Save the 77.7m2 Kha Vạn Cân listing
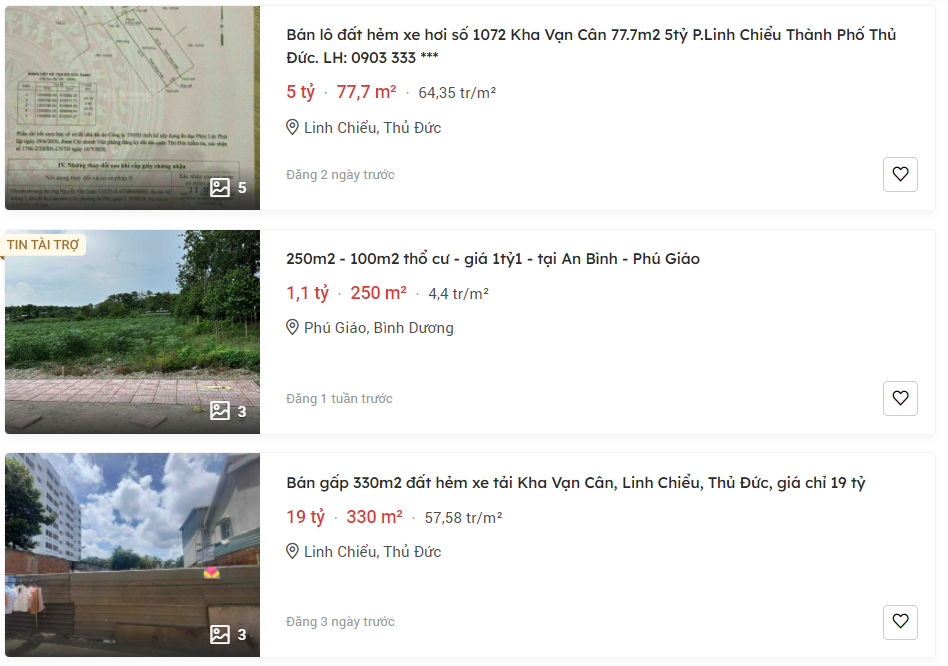This screenshot has height=666, width=948. pyautogui.click(x=900, y=174)
